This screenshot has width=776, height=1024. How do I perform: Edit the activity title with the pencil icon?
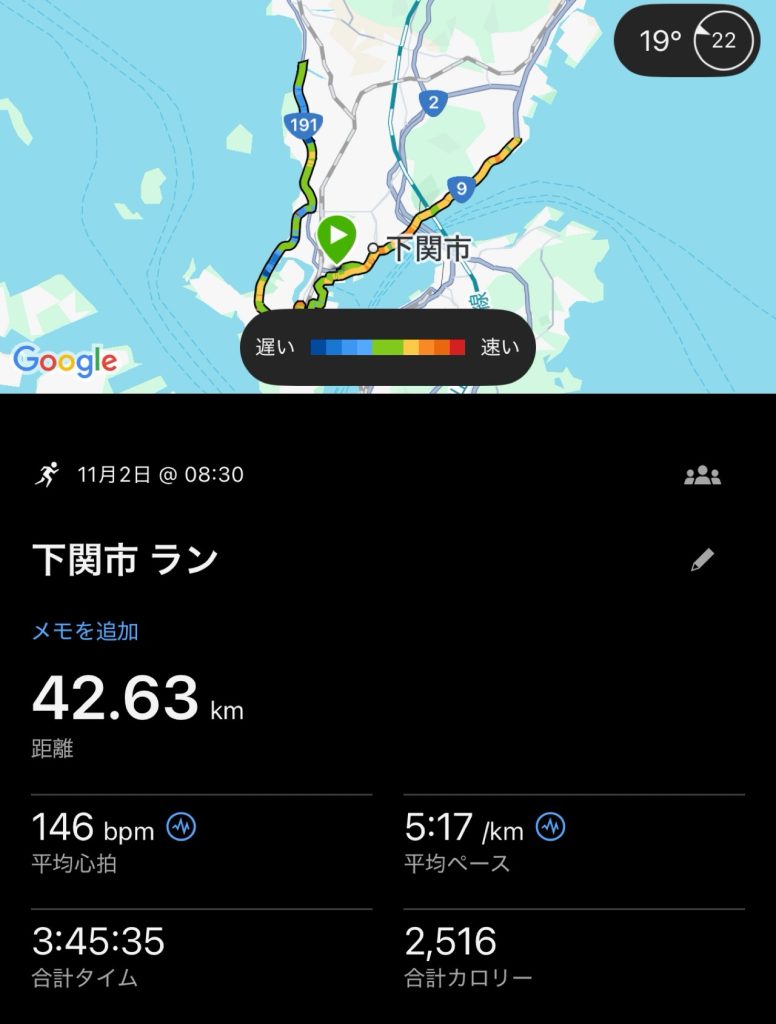pyautogui.click(x=703, y=560)
